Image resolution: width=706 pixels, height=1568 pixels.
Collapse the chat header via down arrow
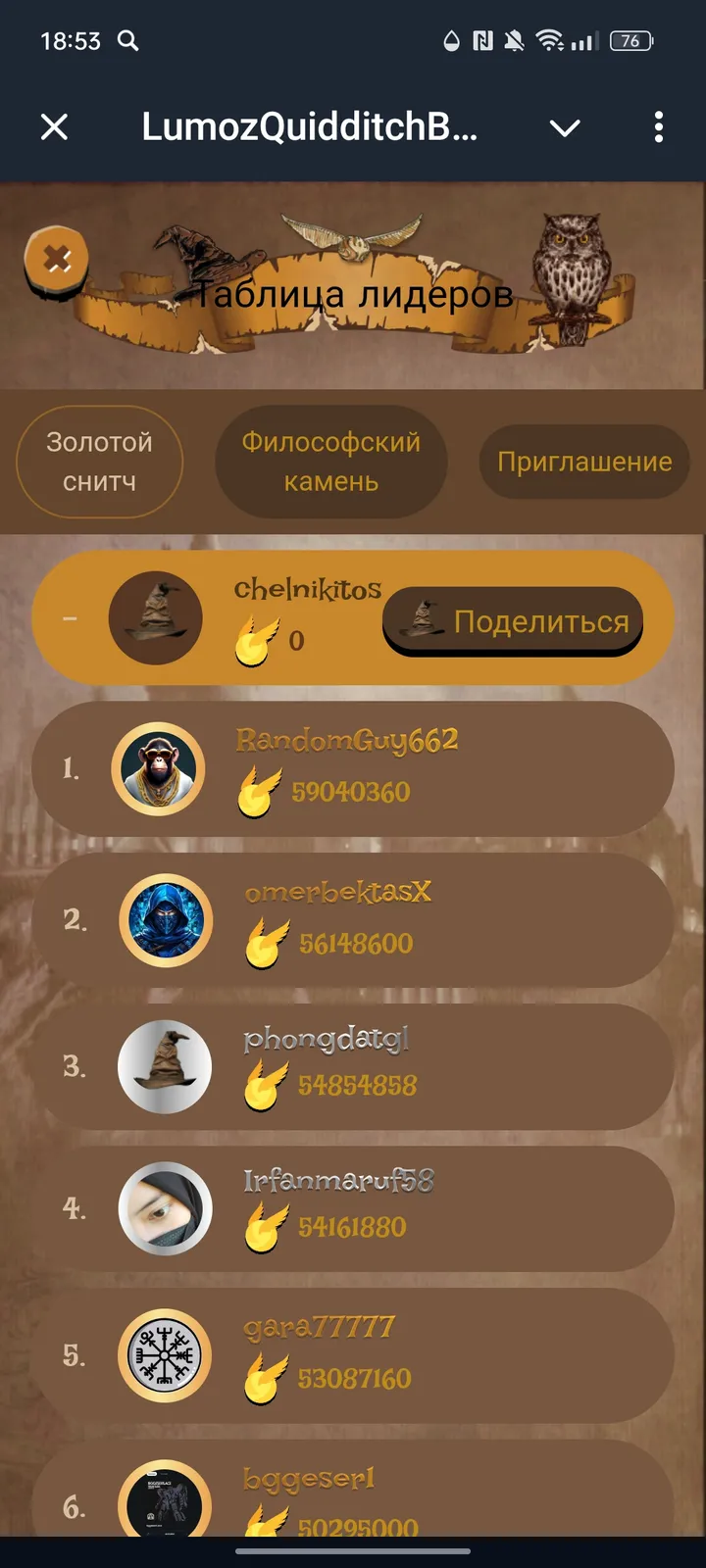(565, 127)
